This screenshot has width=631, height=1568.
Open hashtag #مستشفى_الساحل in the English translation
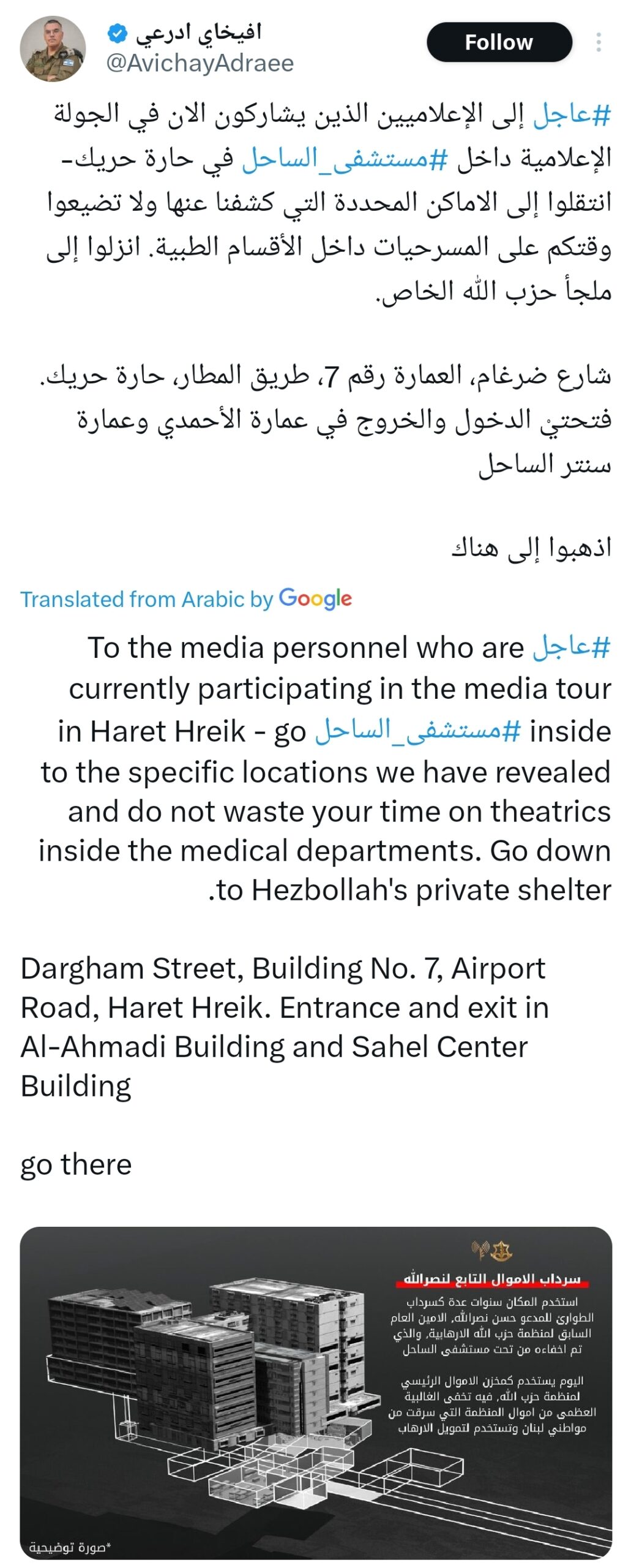point(417,731)
